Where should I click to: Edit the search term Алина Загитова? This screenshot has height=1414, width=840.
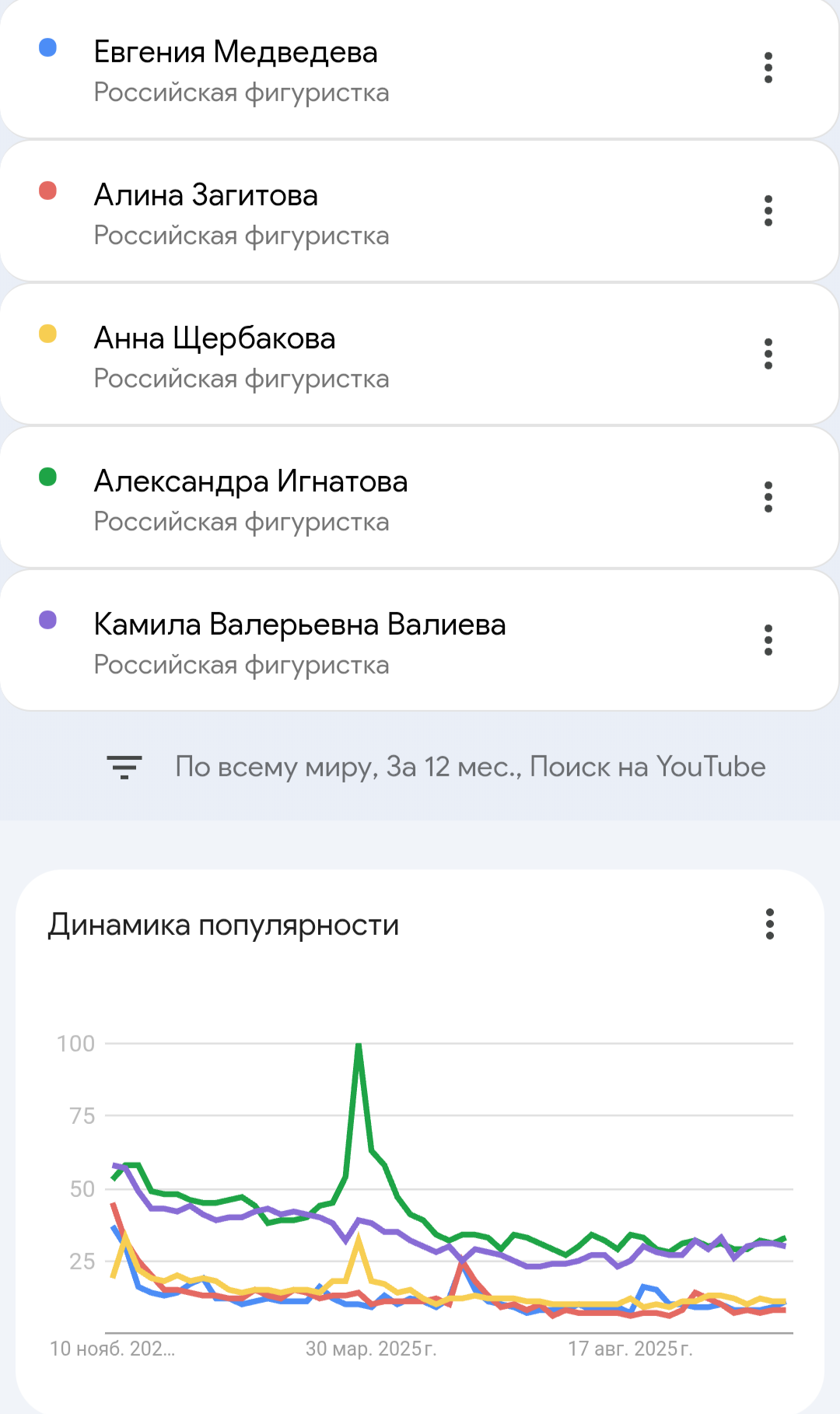206,196
